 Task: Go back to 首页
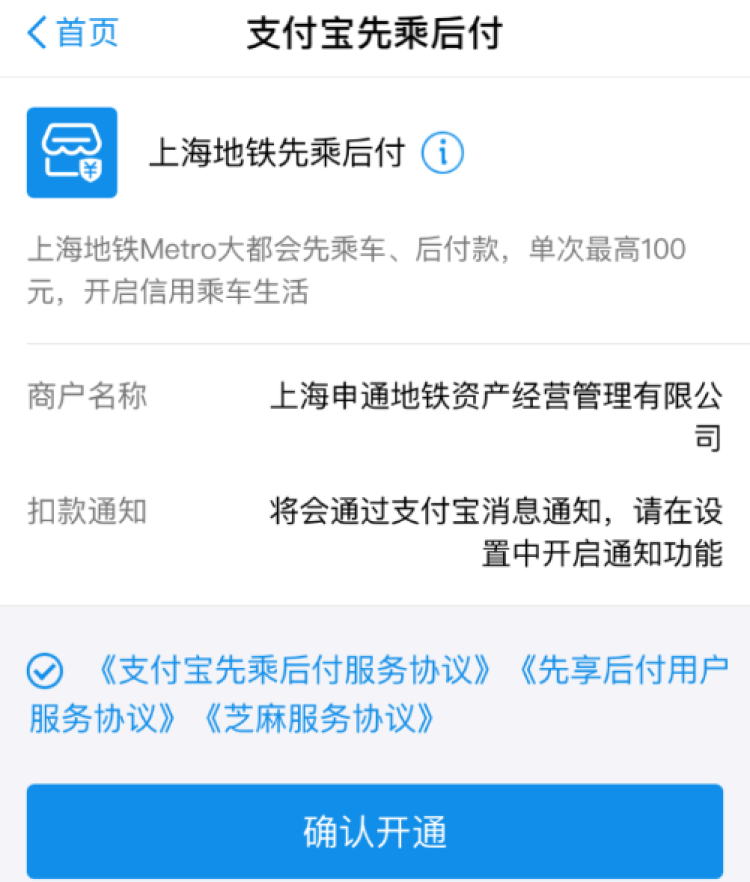pyautogui.click(x=72, y=33)
